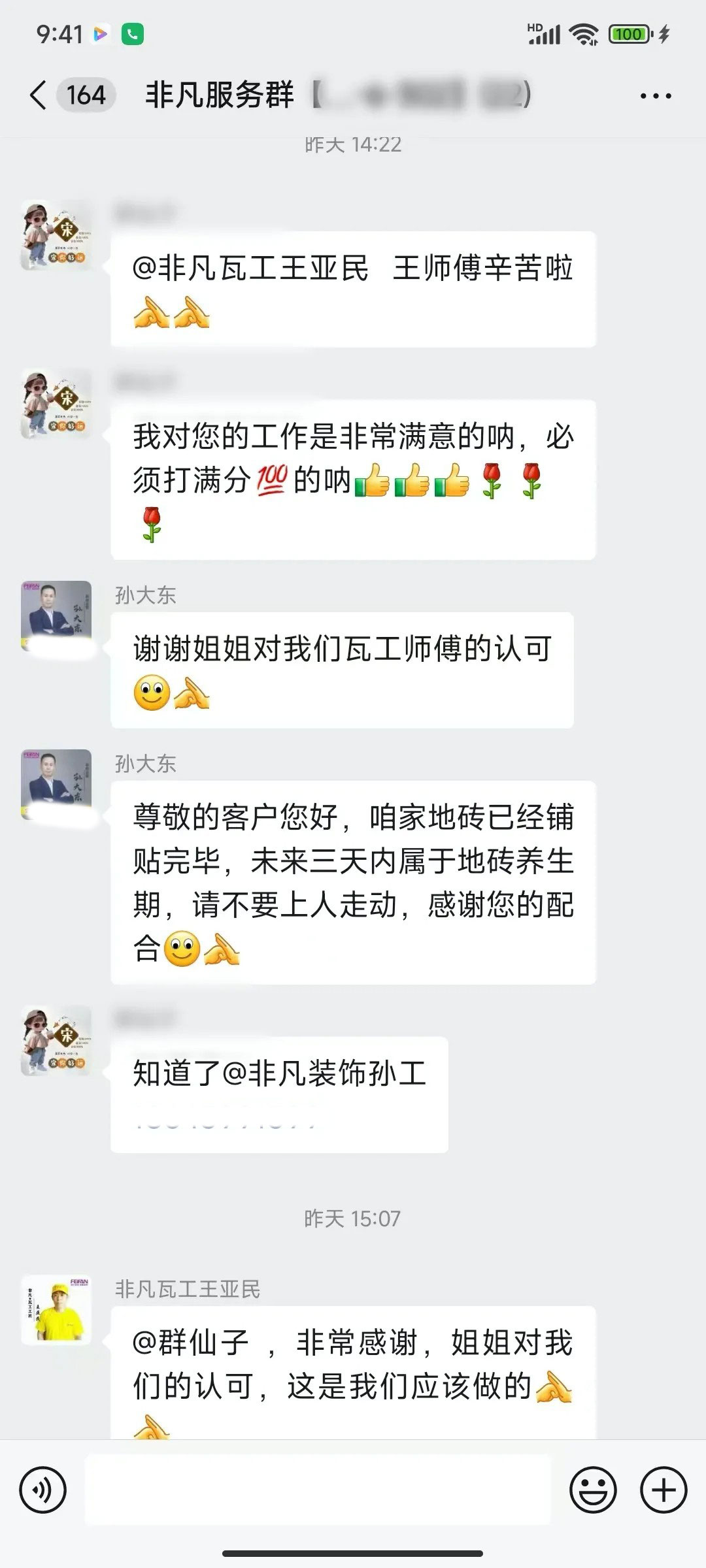
Task: Focus the message text field
Action: coord(318,1490)
